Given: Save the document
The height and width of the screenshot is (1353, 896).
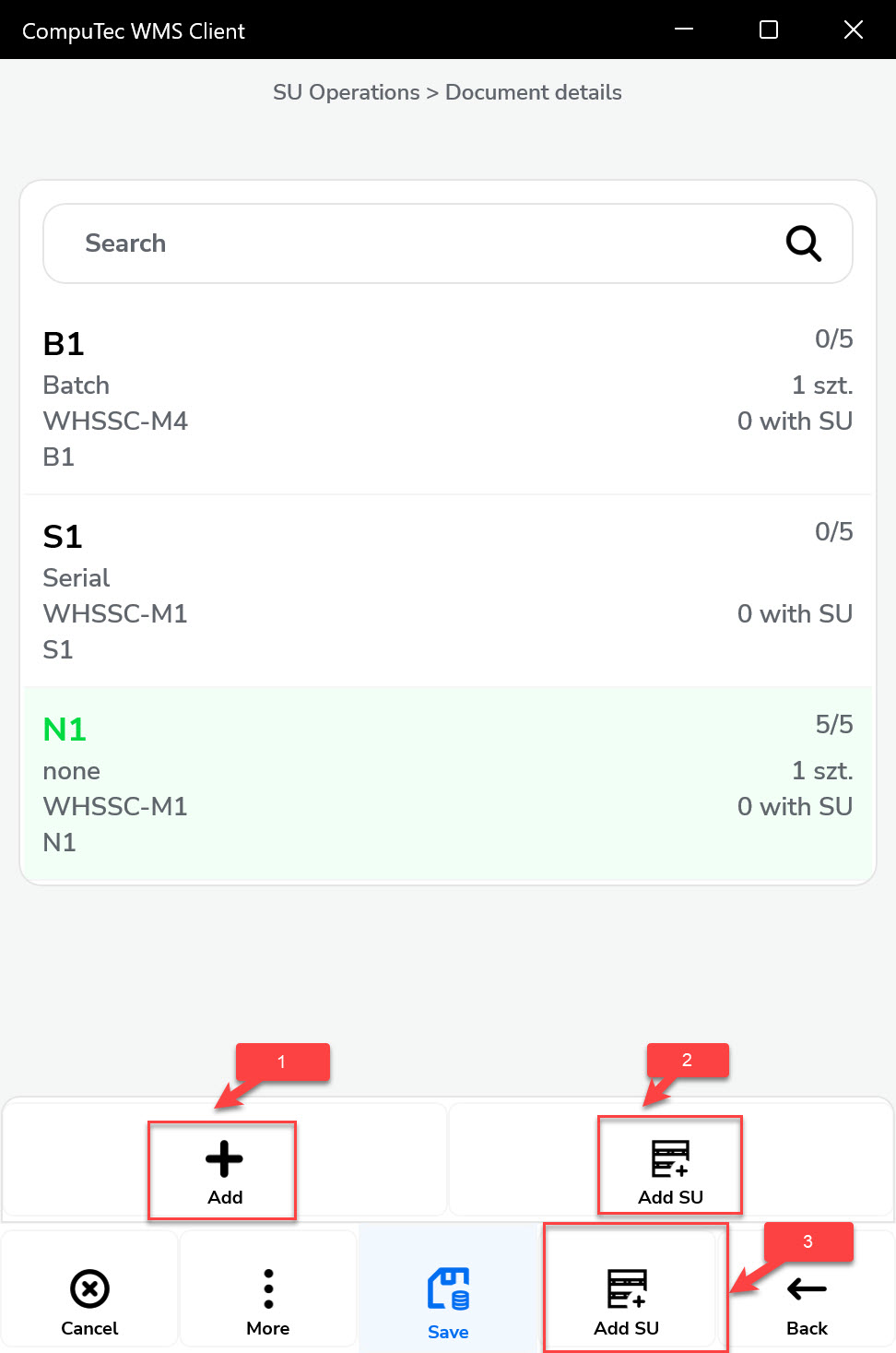Looking at the screenshot, I should tap(448, 1300).
